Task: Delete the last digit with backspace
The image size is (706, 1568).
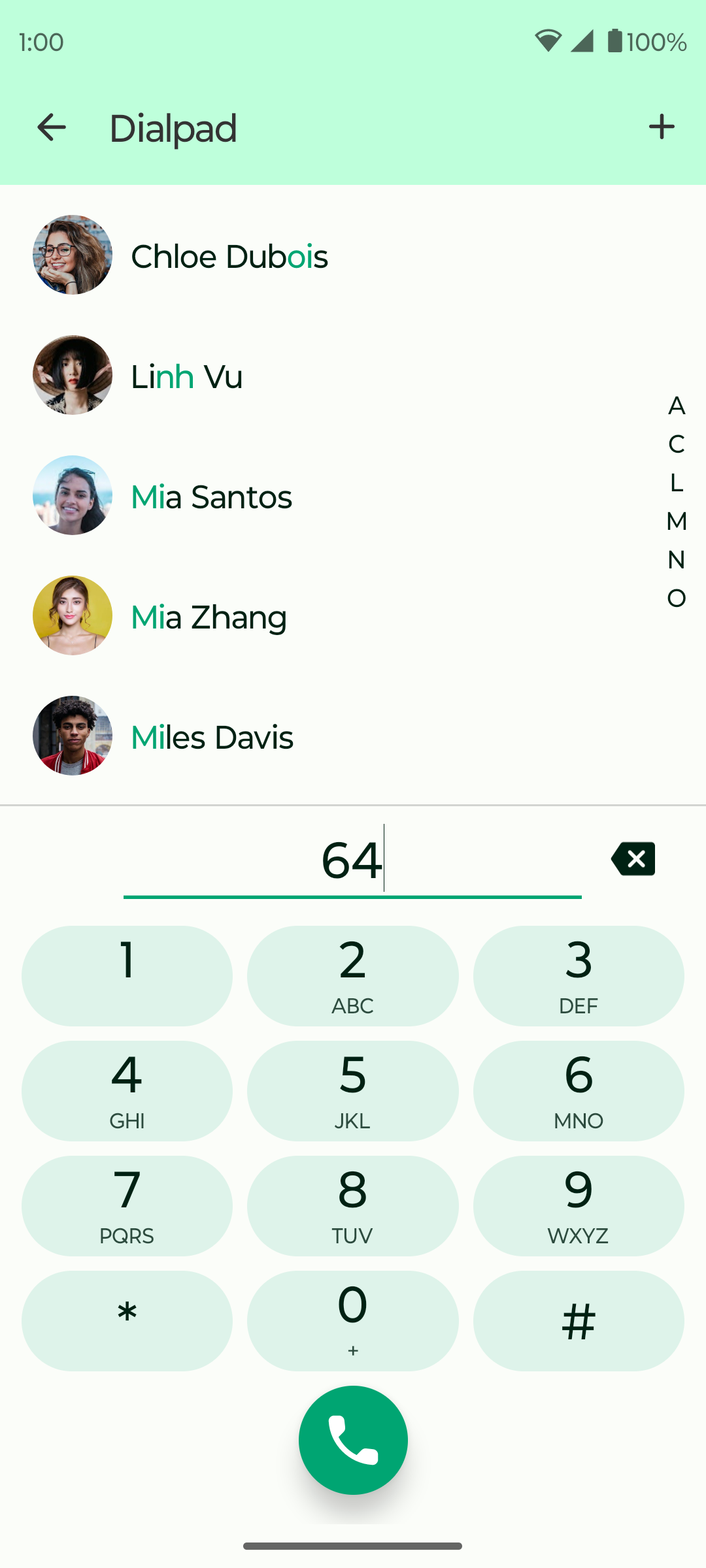Action: tap(633, 858)
